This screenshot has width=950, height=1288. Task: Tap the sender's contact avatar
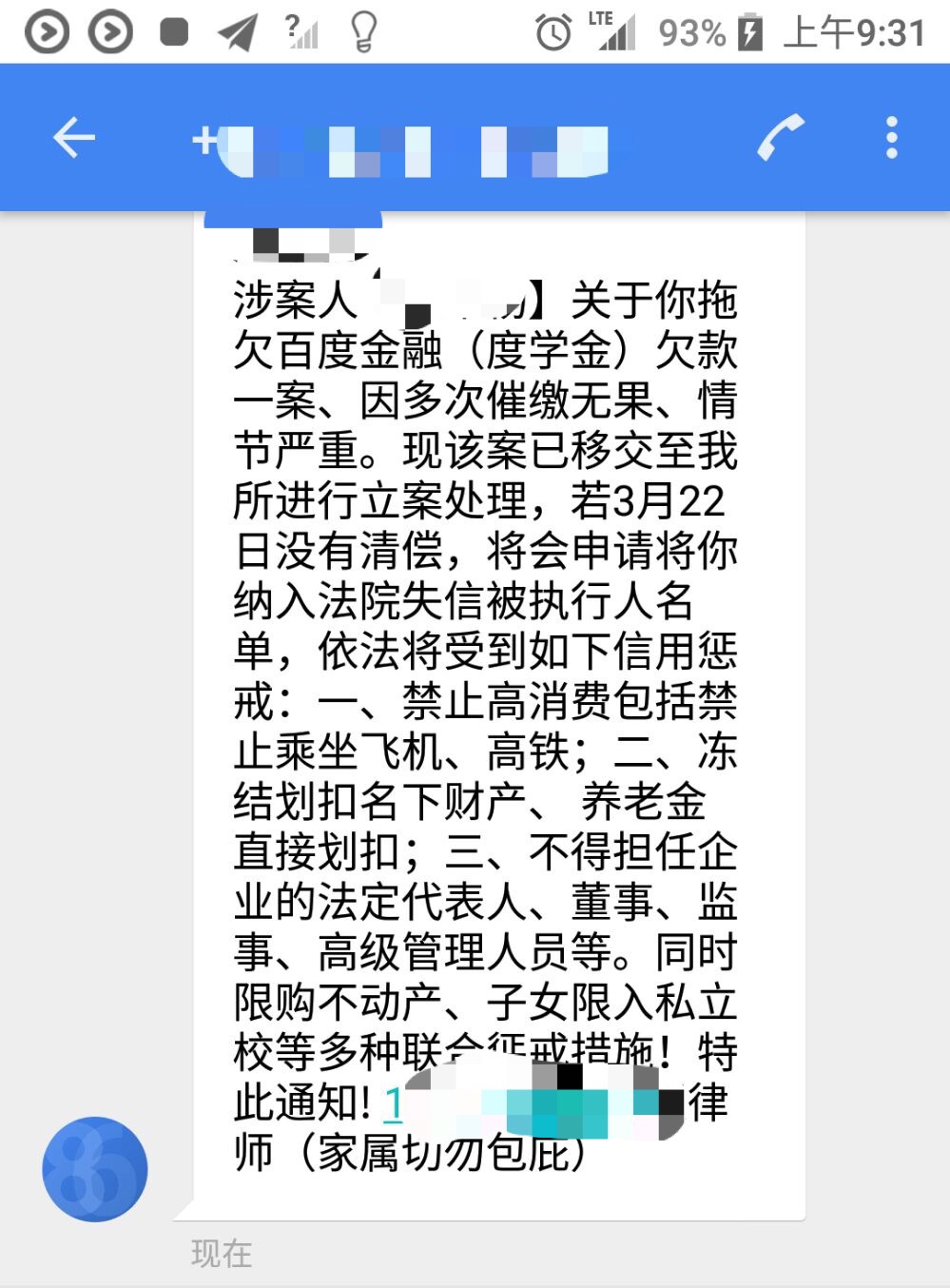pos(95,1169)
